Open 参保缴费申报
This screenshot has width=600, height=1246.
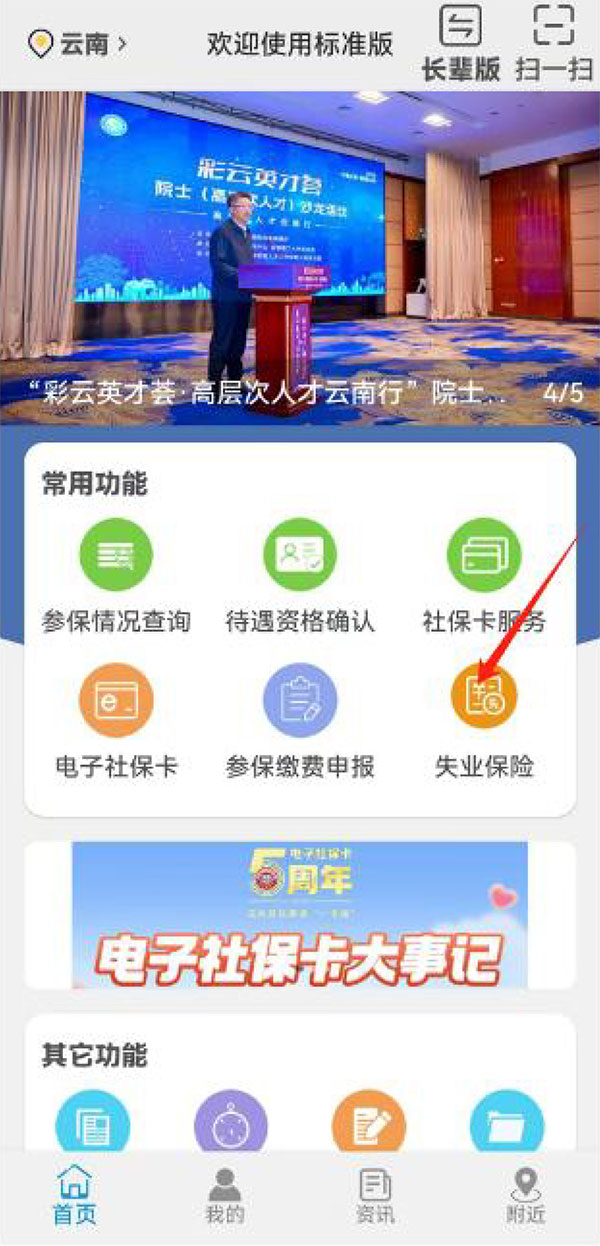pyautogui.click(x=300, y=721)
